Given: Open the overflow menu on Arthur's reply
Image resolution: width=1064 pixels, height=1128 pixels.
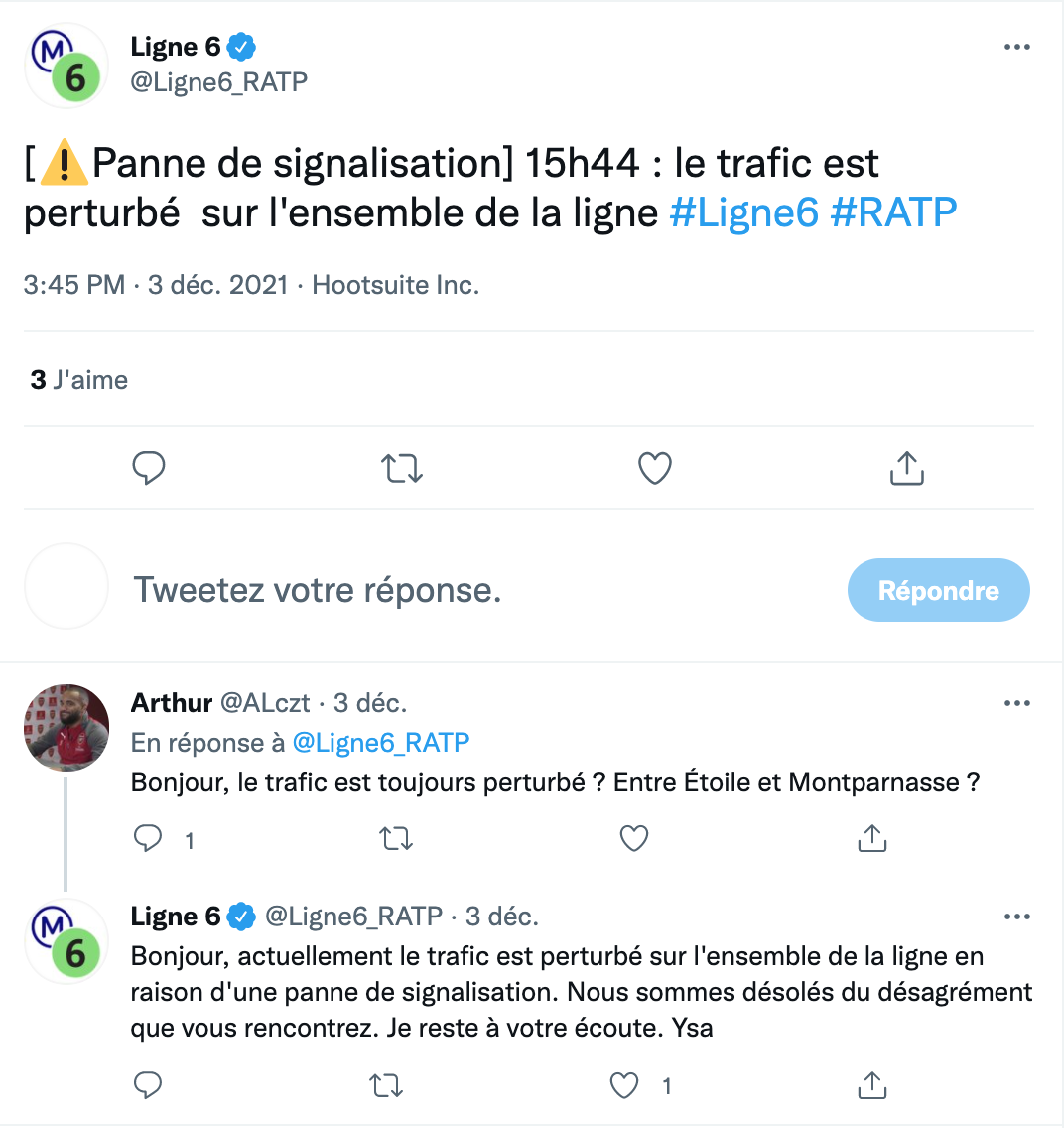Looking at the screenshot, I should [1016, 703].
